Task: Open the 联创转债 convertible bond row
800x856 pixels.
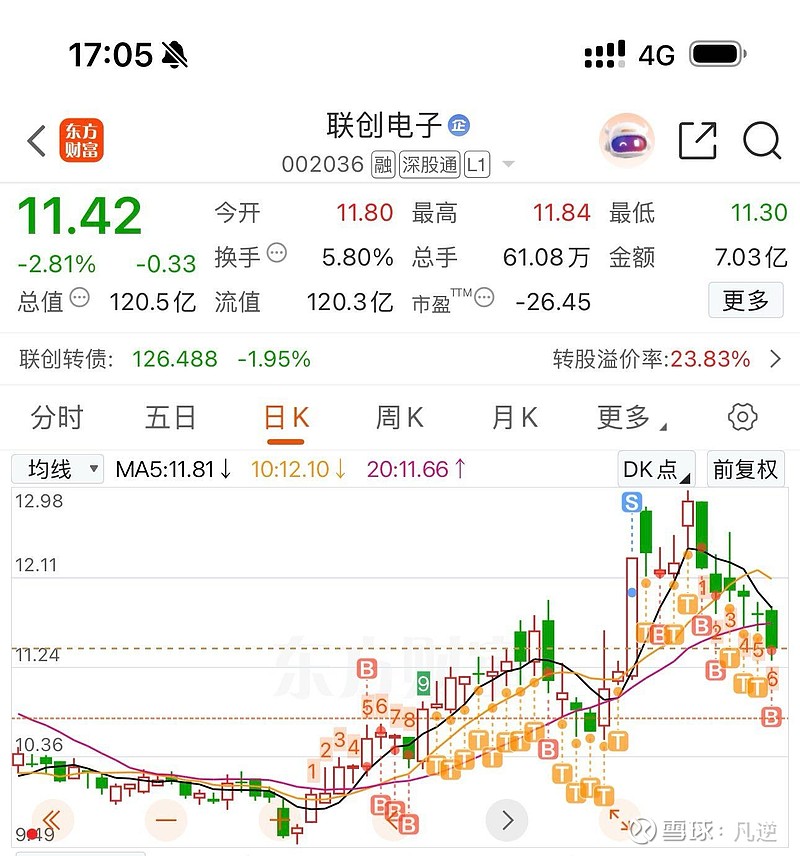Action: point(400,359)
